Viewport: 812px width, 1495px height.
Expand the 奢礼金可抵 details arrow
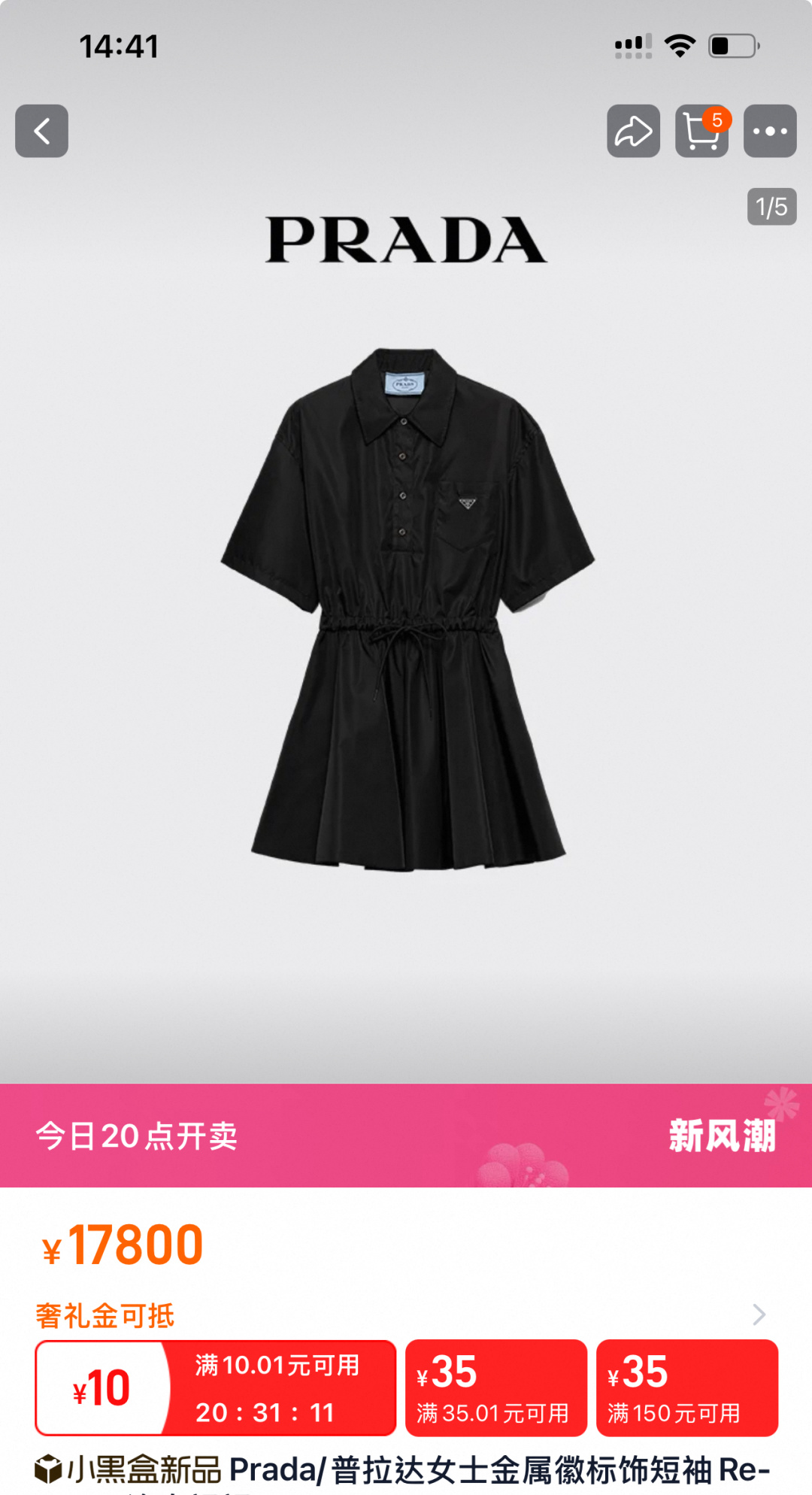(x=759, y=1315)
